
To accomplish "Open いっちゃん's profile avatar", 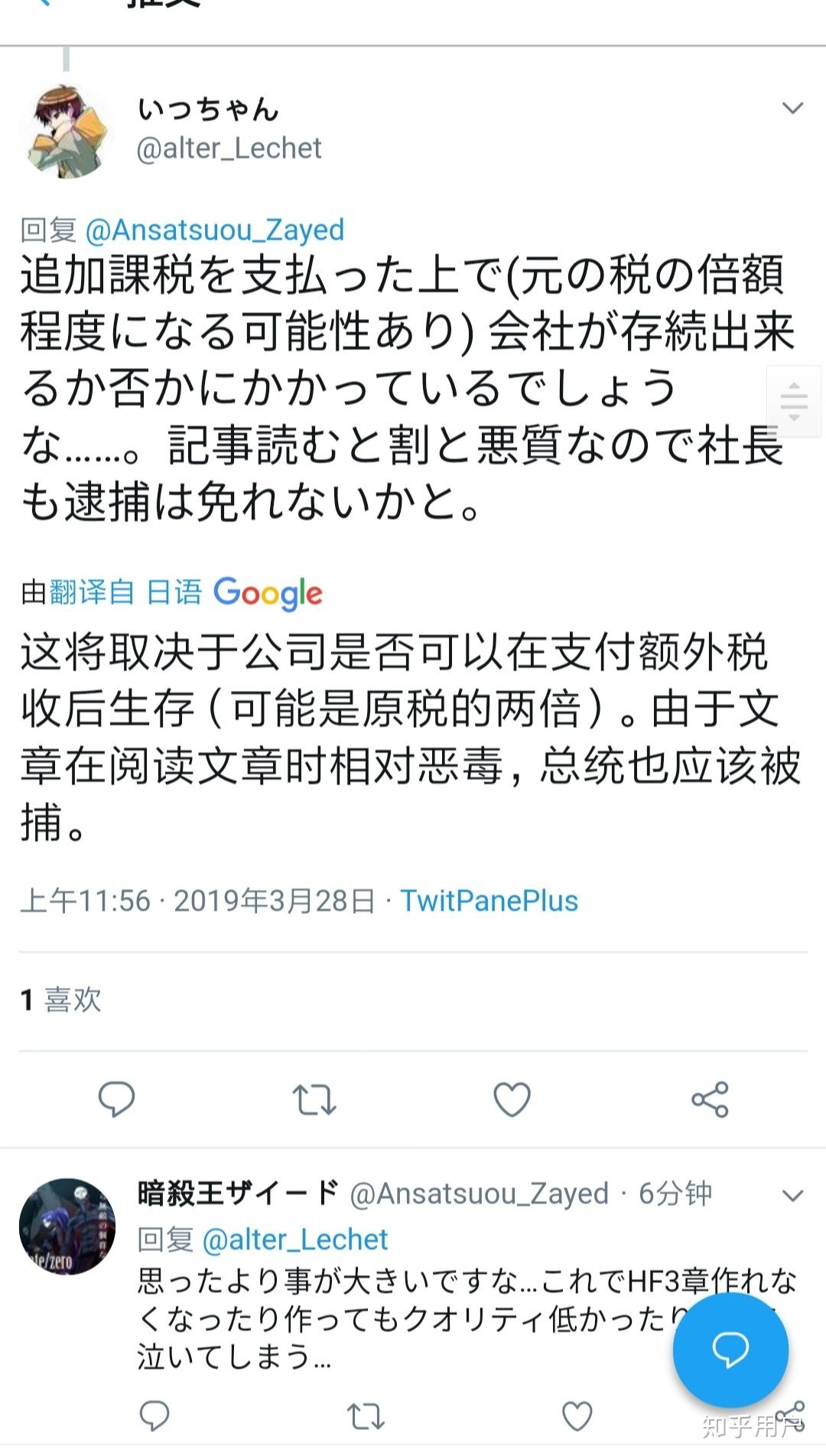I will (x=69, y=132).
